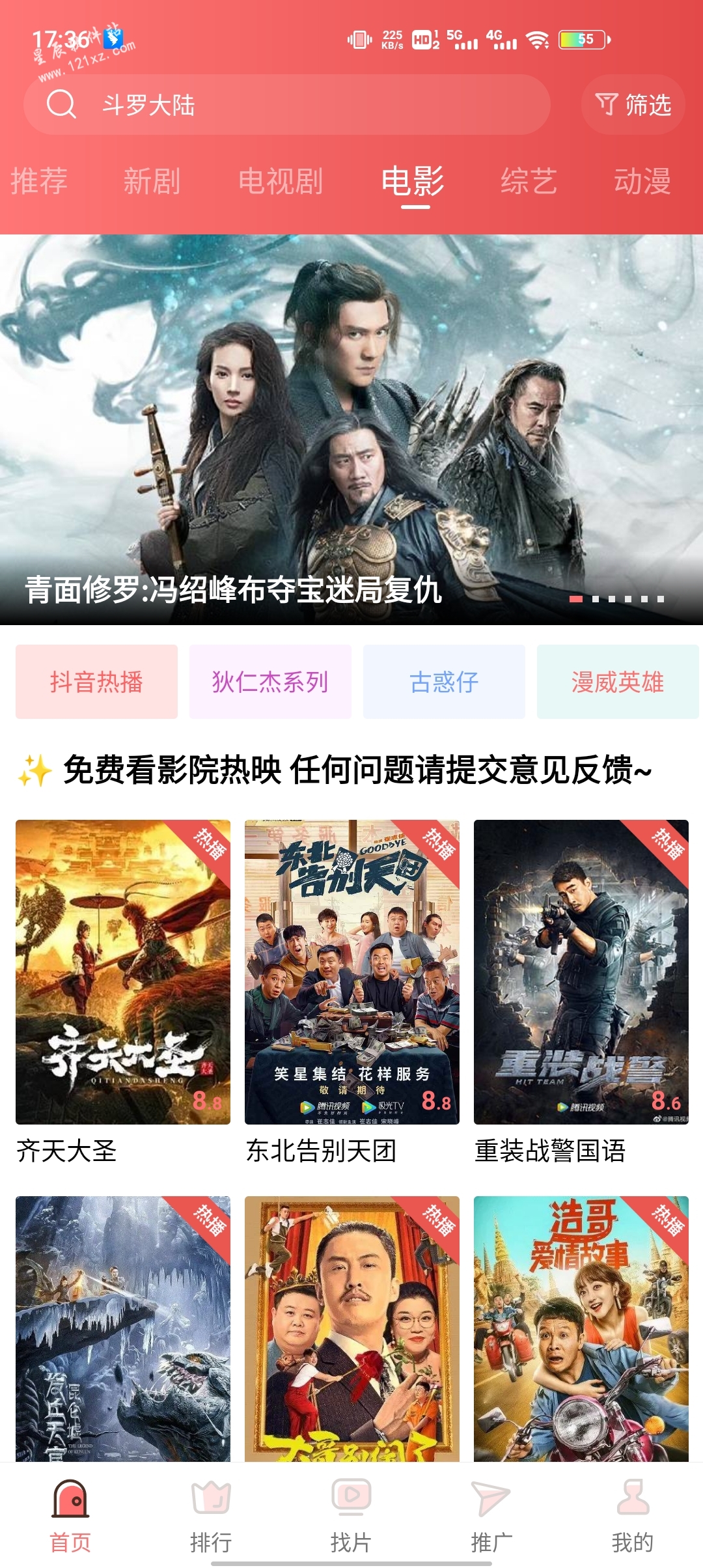This screenshot has height=1568, width=703.
Task: Open the 动漫 tab
Action: tap(642, 181)
